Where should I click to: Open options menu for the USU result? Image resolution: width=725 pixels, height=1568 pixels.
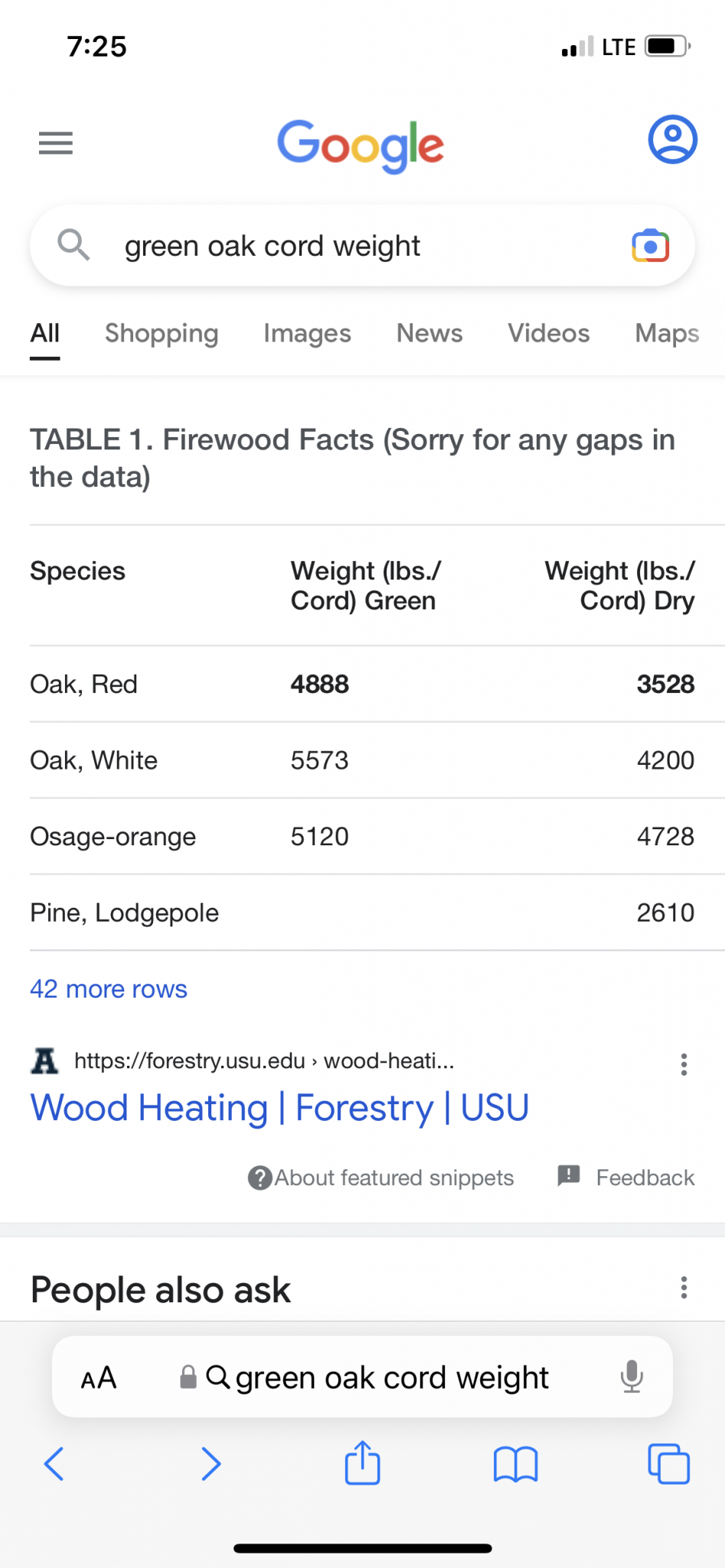click(x=684, y=1064)
